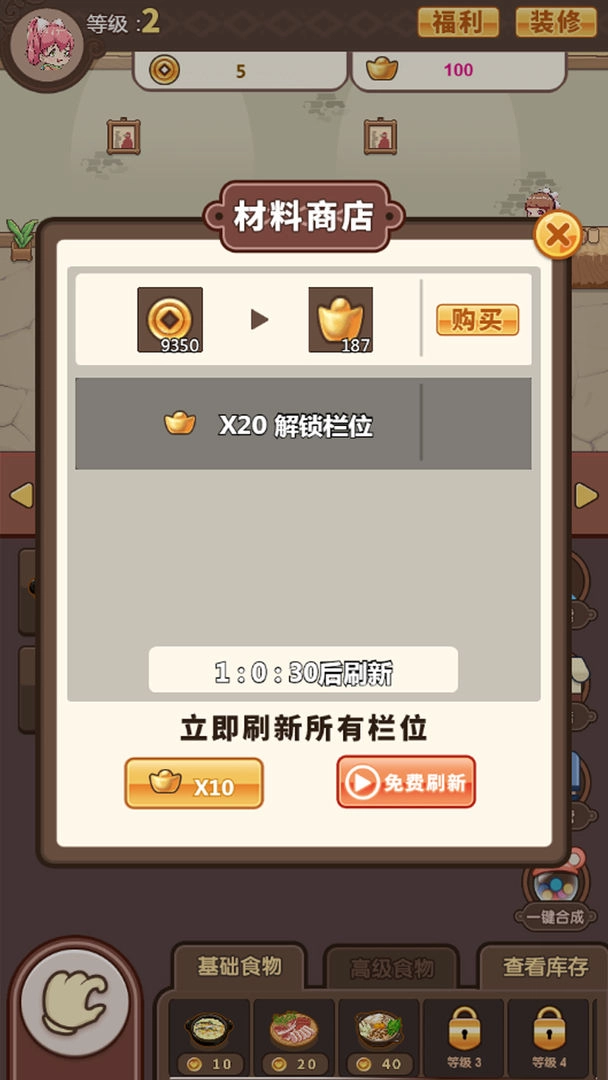Switch to the 基础食物 tab
The height and width of the screenshot is (1080, 608).
pos(238,966)
